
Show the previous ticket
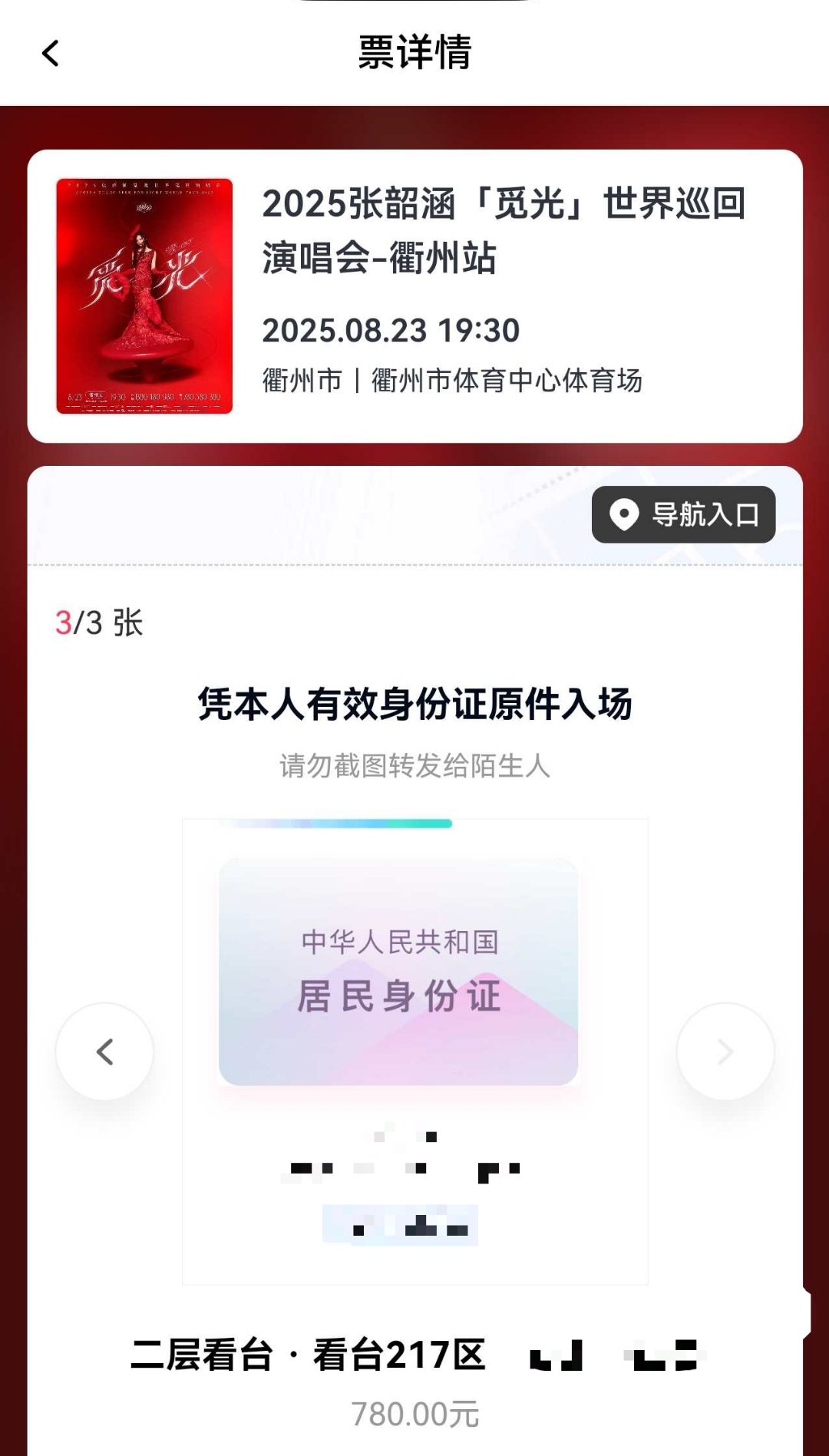pyautogui.click(x=105, y=1052)
